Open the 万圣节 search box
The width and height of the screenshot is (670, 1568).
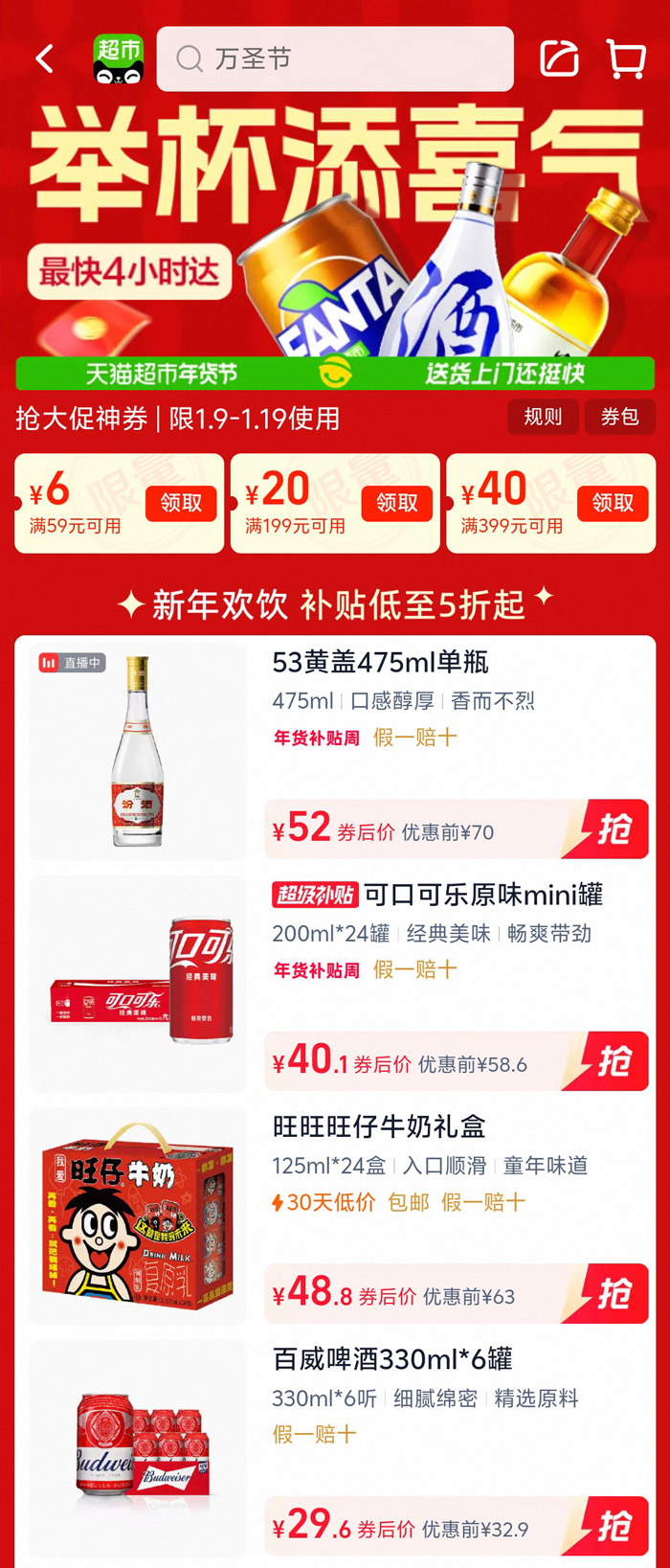click(335, 59)
